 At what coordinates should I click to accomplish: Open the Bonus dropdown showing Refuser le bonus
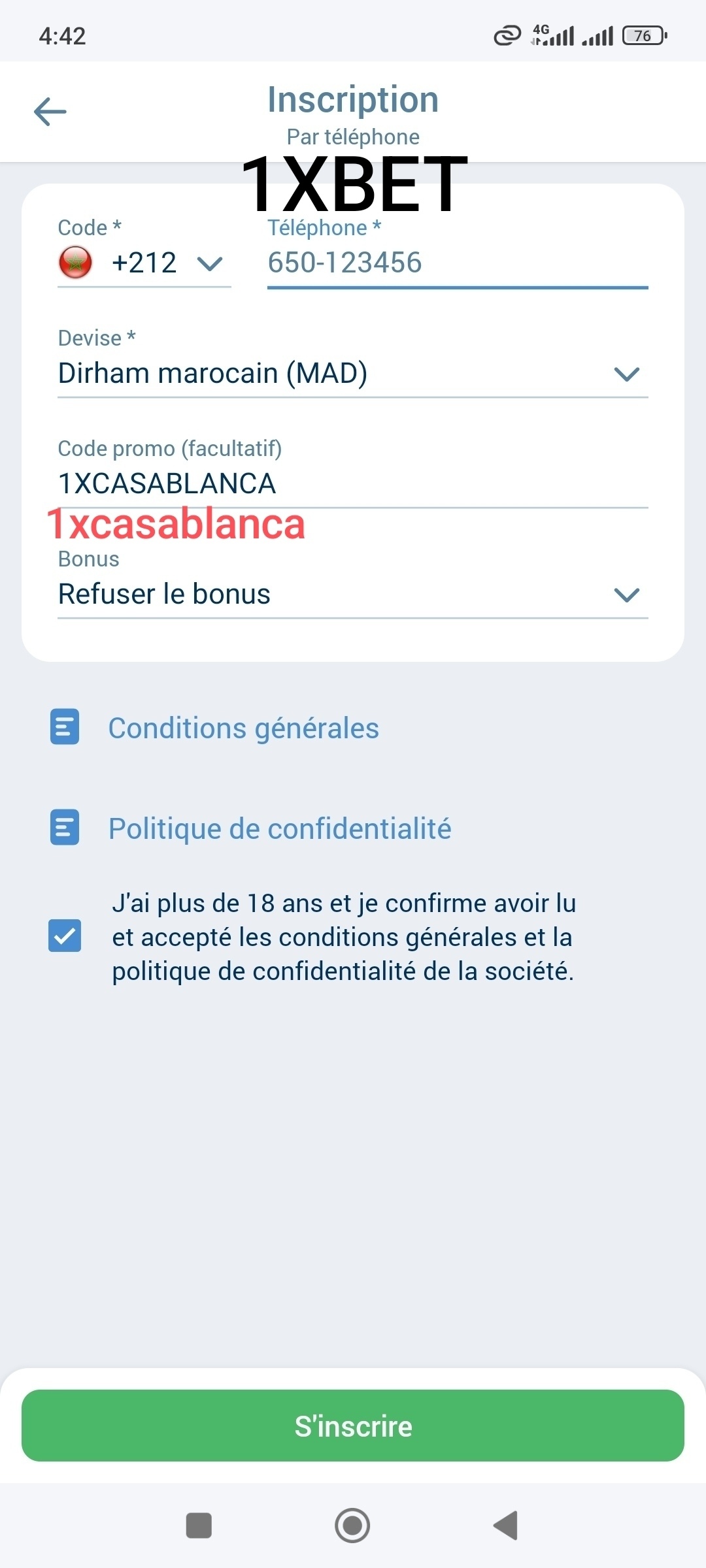pos(353,595)
